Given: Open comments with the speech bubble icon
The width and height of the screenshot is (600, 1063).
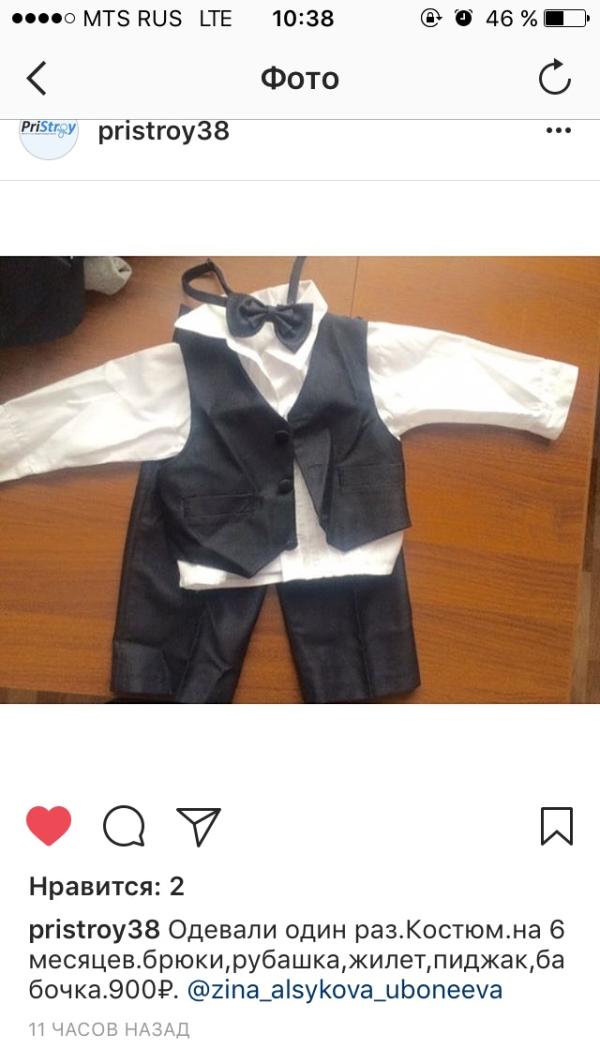Looking at the screenshot, I should tap(124, 826).
